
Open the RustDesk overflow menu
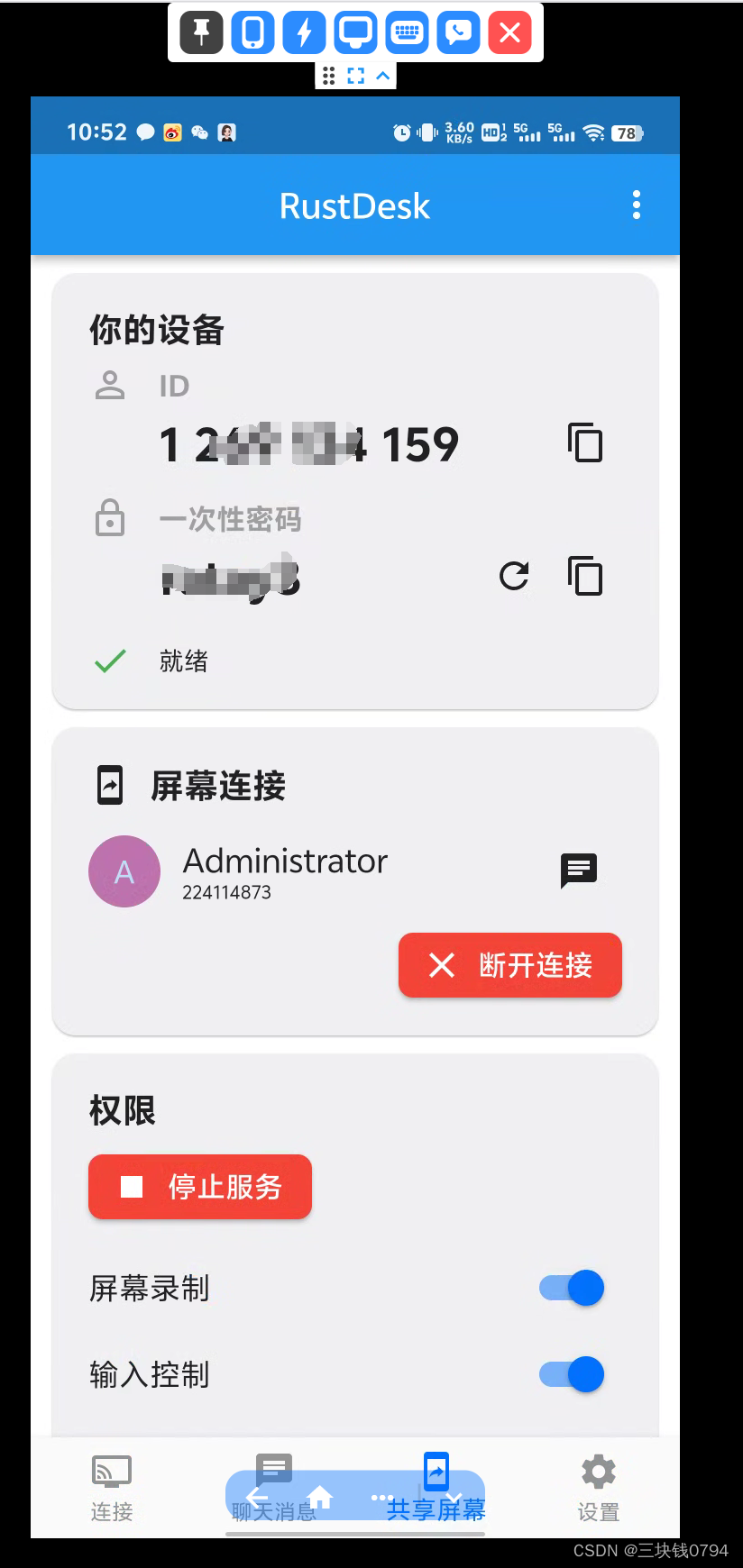[x=637, y=205]
